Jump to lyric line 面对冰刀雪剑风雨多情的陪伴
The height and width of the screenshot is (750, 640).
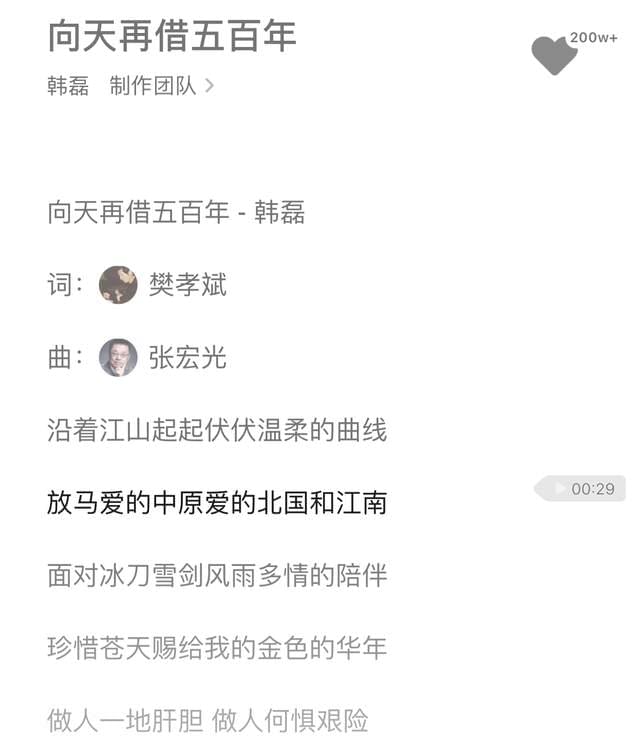[217, 575]
